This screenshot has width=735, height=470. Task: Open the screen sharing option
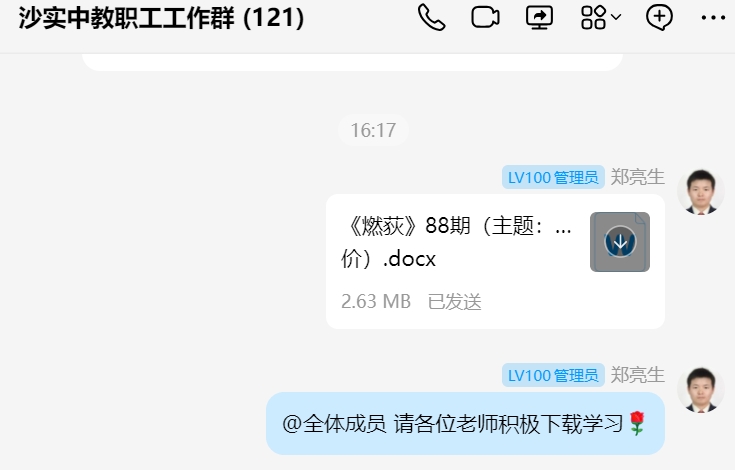coord(540,18)
